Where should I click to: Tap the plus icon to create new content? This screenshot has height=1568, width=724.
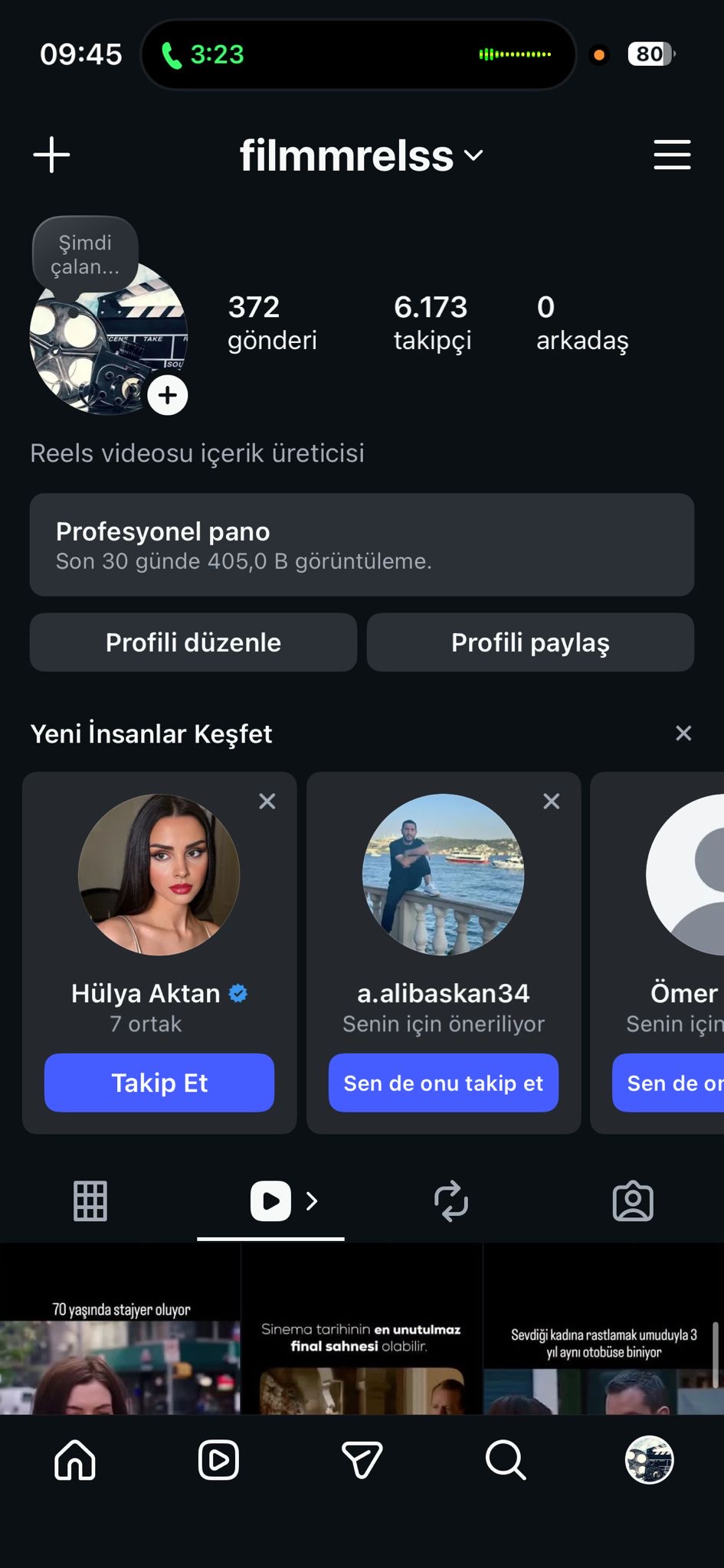tap(51, 155)
